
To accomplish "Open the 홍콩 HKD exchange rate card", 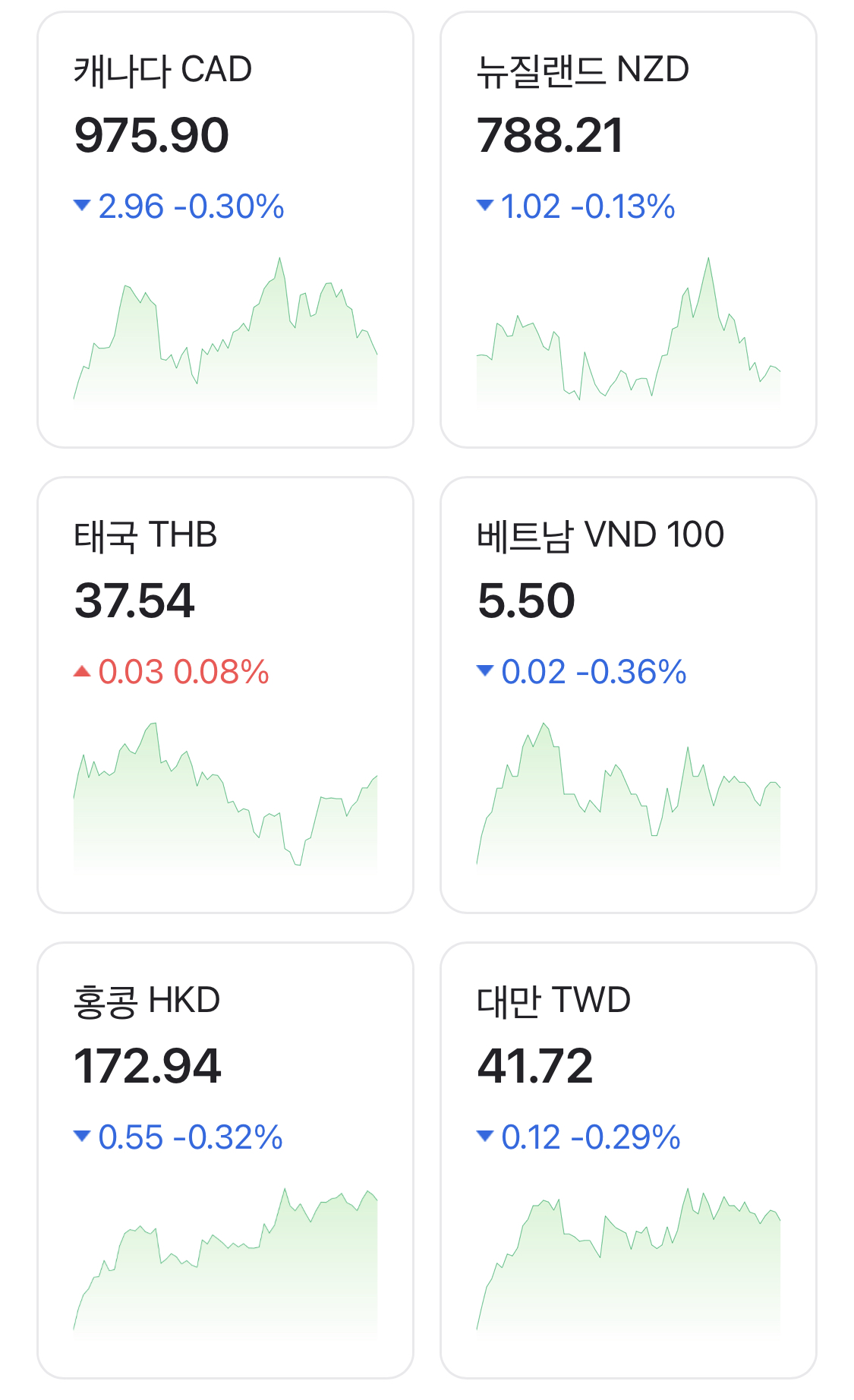I will [225, 1160].
